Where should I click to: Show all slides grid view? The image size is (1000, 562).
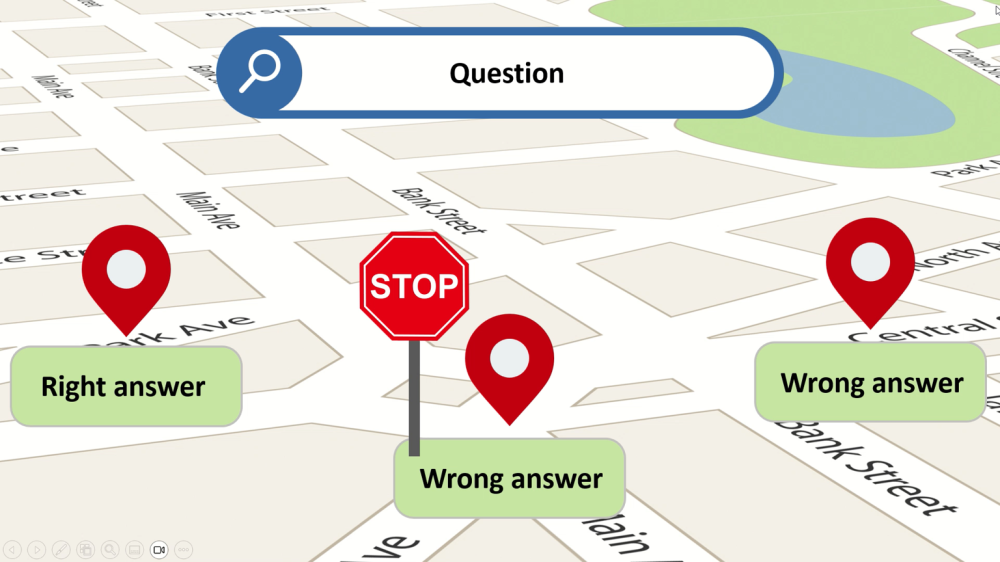click(x=86, y=549)
